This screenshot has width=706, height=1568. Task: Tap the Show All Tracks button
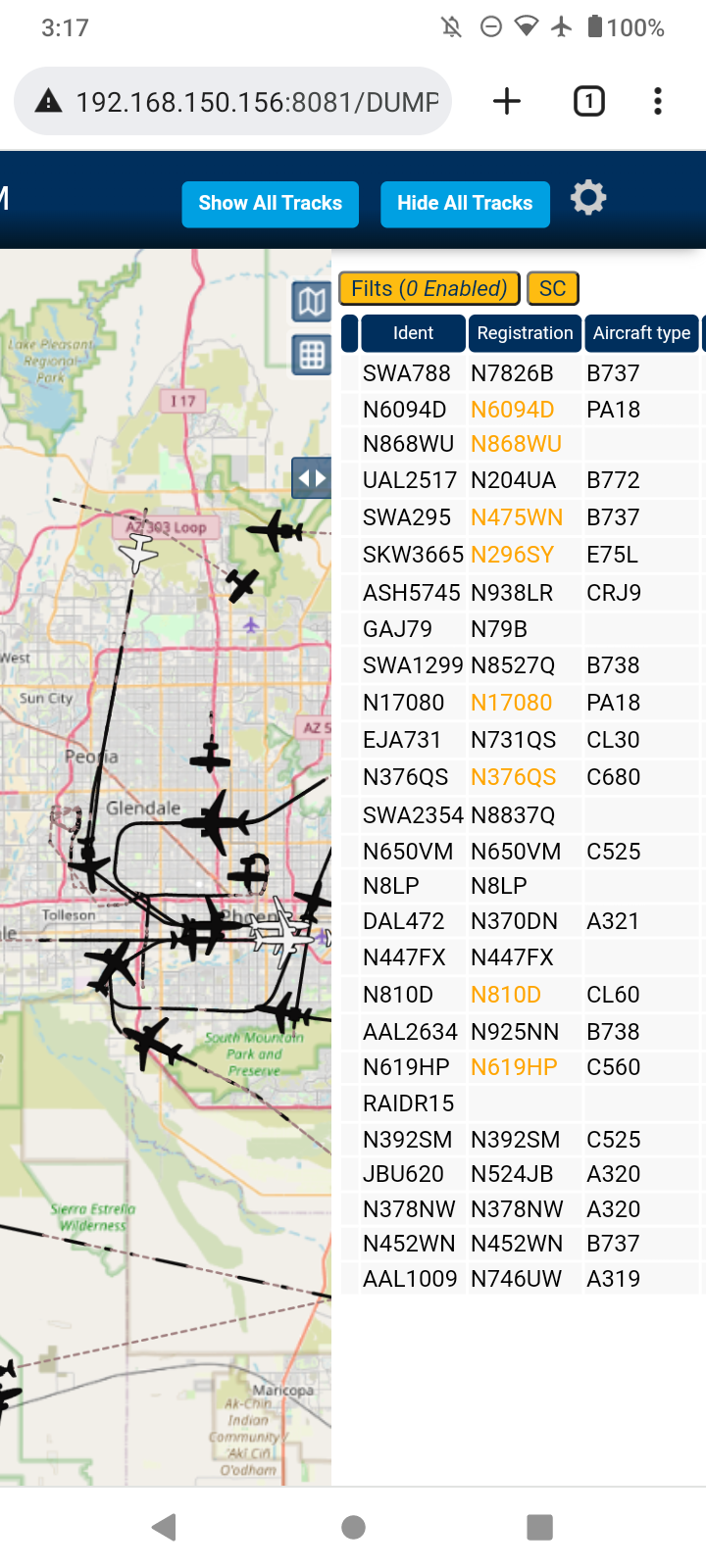270,204
